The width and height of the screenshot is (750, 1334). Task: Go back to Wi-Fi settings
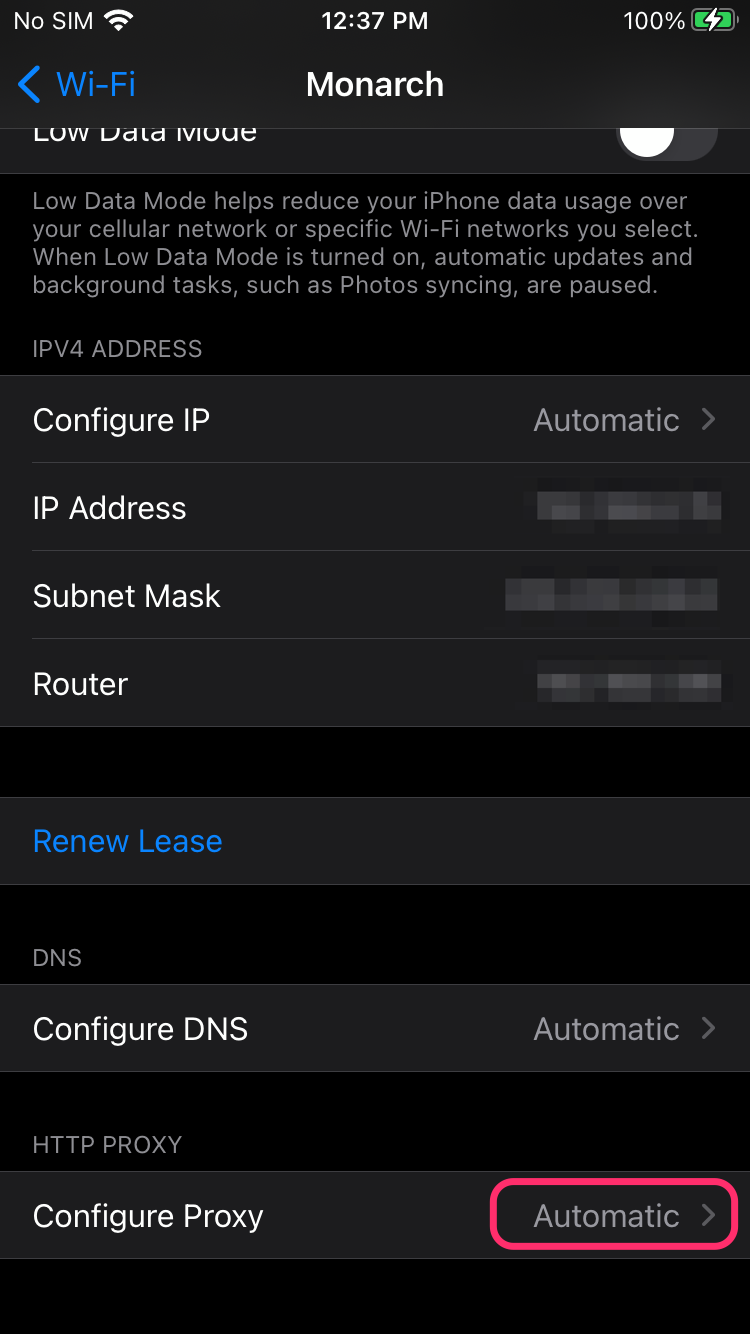coord(77,84)
